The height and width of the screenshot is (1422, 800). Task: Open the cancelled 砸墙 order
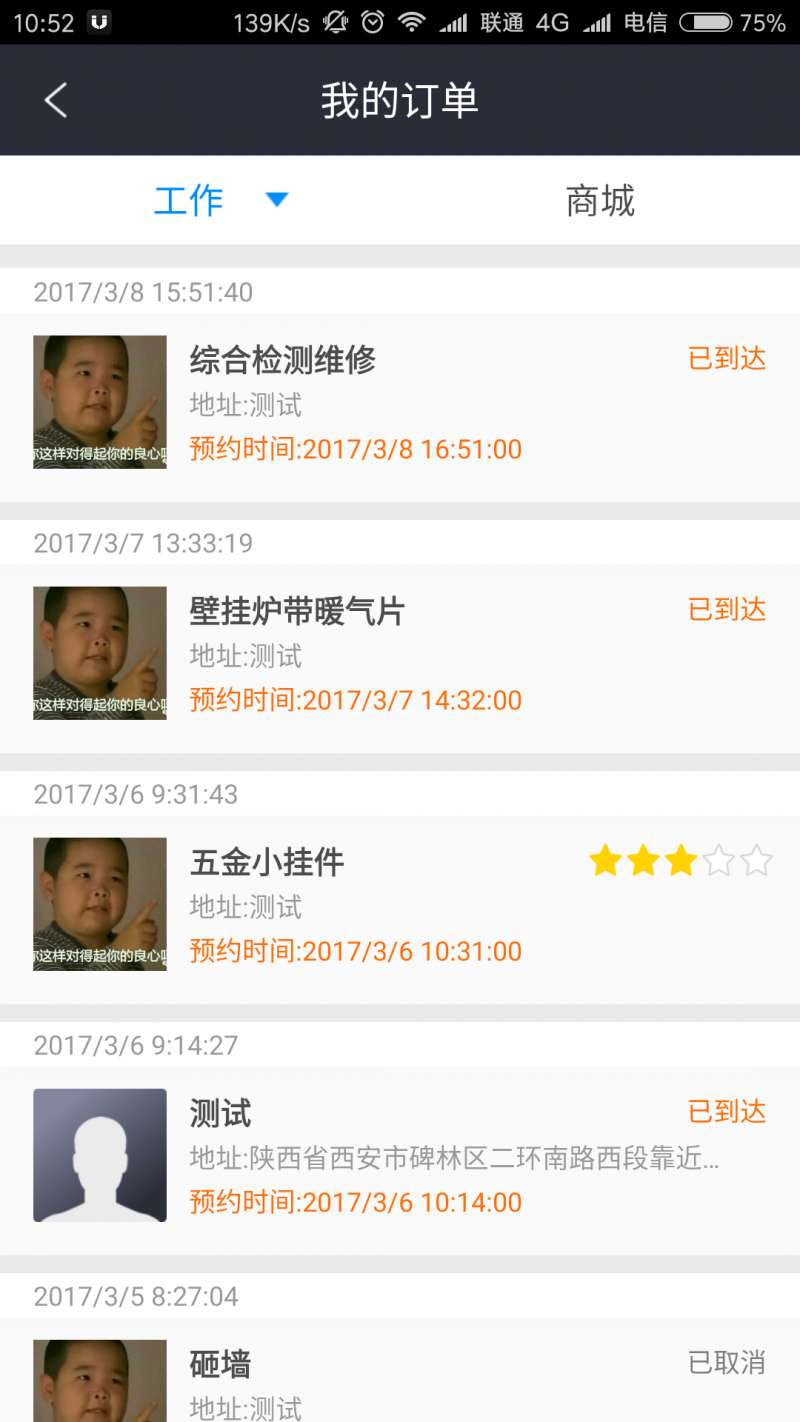(400, 1370)
